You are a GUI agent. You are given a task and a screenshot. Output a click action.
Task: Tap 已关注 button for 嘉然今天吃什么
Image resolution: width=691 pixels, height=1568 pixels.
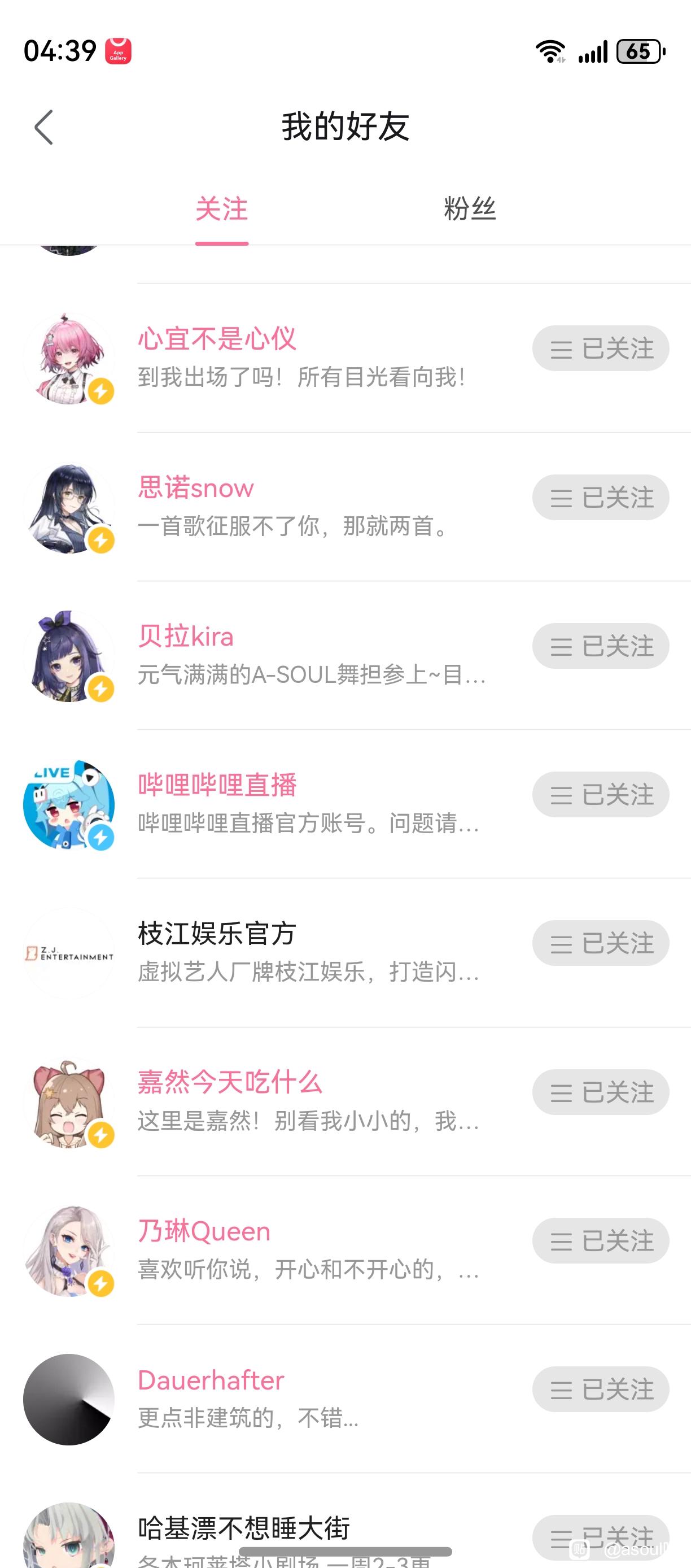600,1092
